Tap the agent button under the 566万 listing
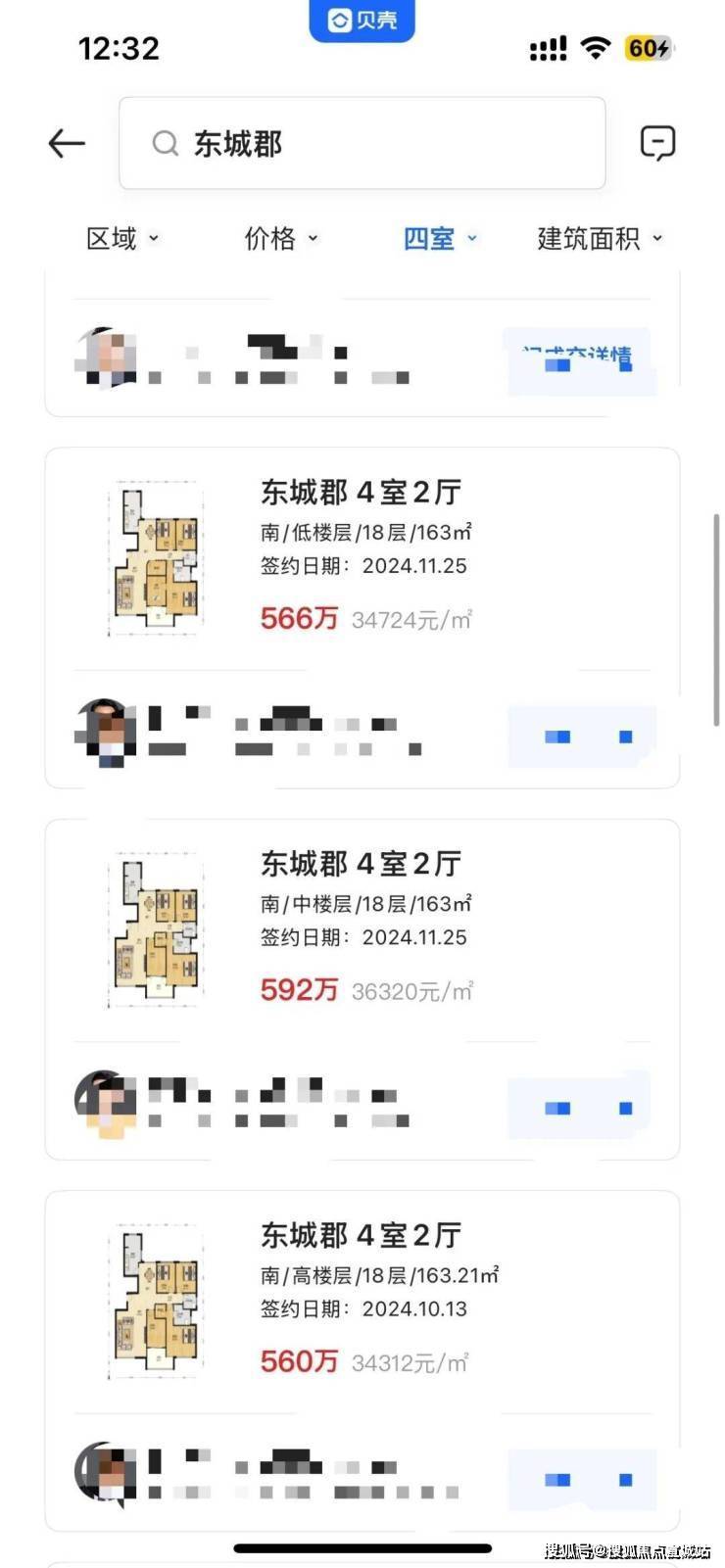The height and width of the screenshot is (1568, 725). point(582,736)
